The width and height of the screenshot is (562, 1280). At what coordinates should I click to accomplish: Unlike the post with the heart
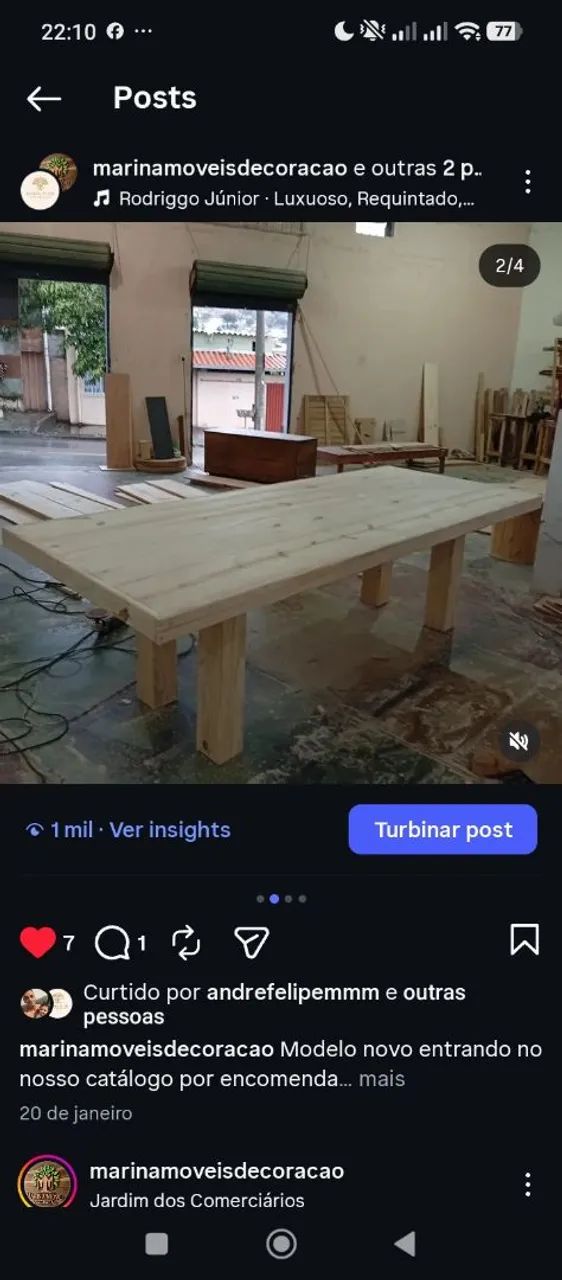[x=38, y=942]
